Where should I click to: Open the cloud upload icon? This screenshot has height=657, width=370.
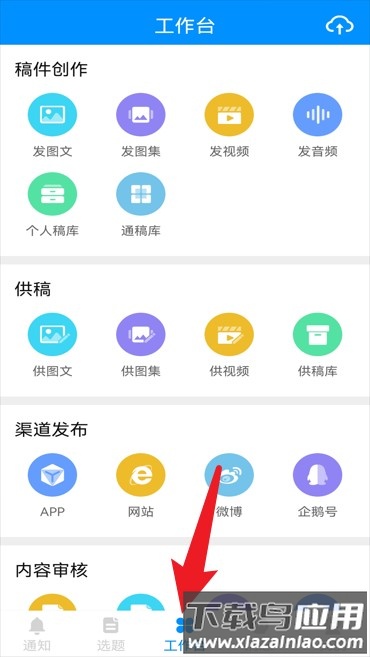tap(339, 26)
